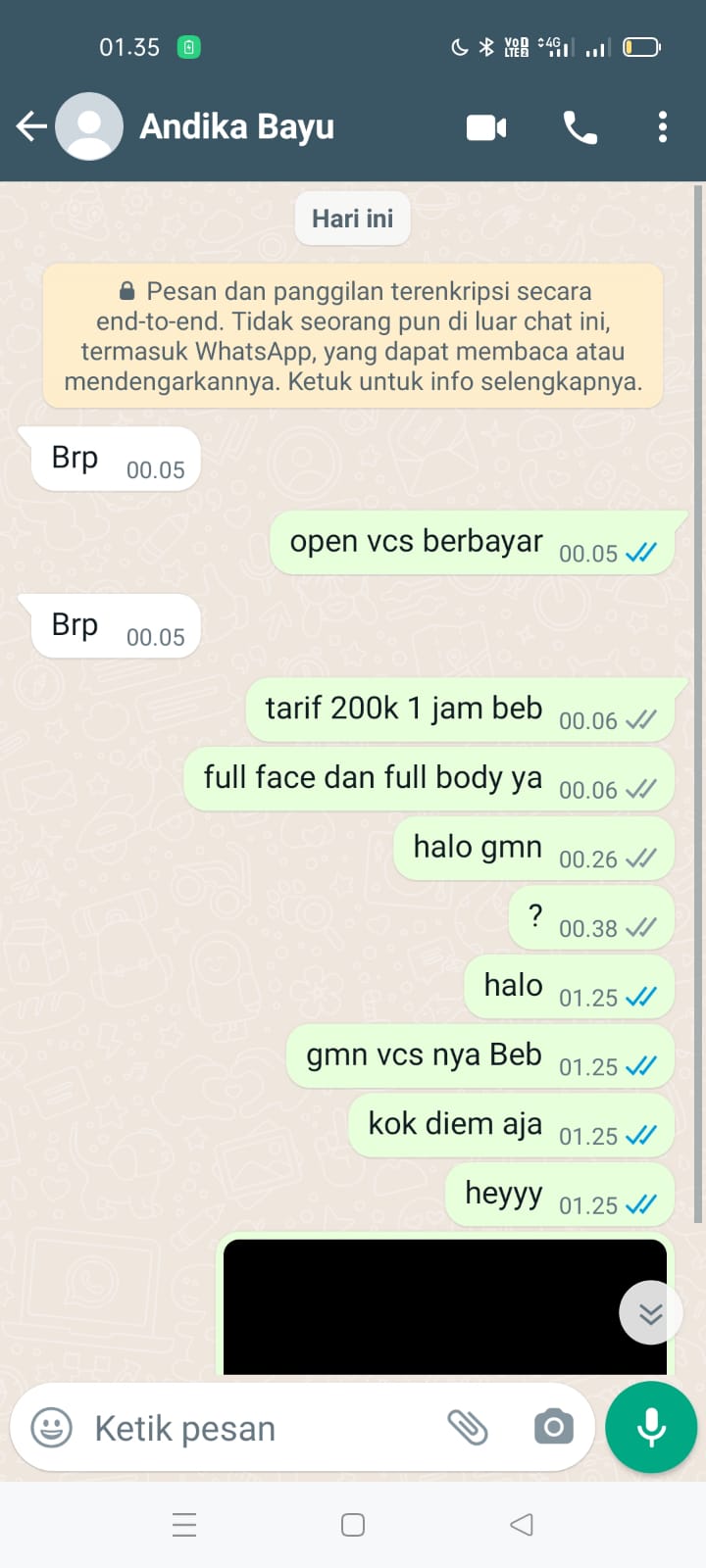
Task: Start a voice call with Andika Bayu
Action: pos(580,127)
